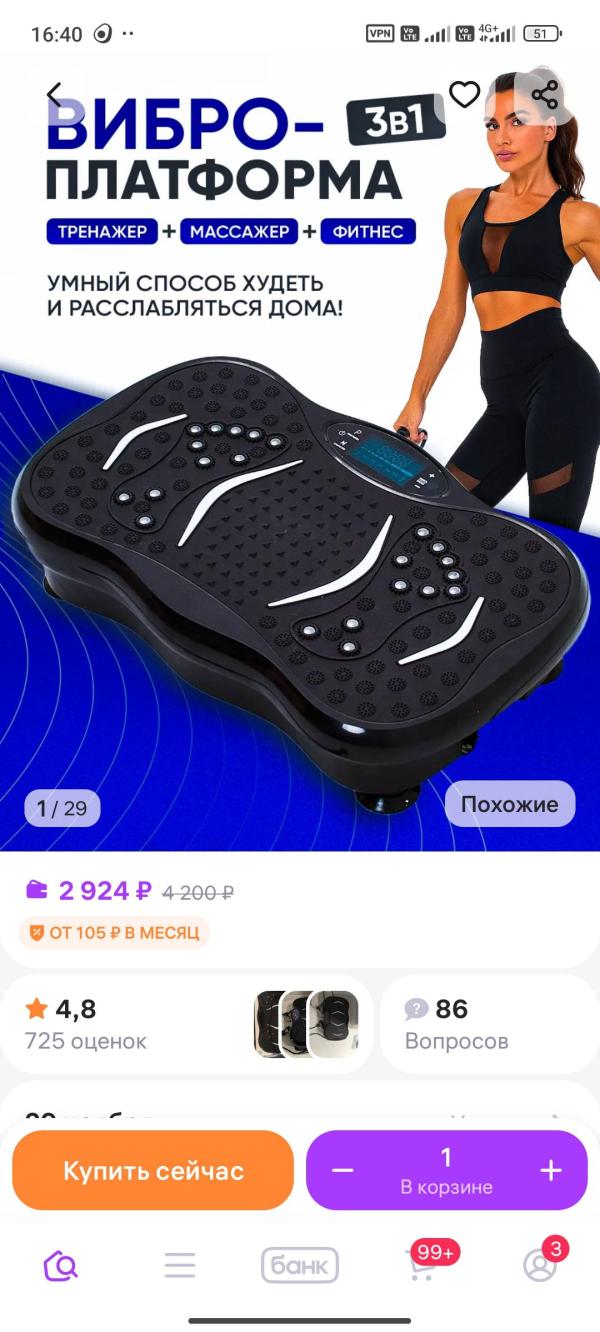Tap Купить сейчас
Image resolution: width=600 pixels, height=1332 pixels.
coord(153,1171)
